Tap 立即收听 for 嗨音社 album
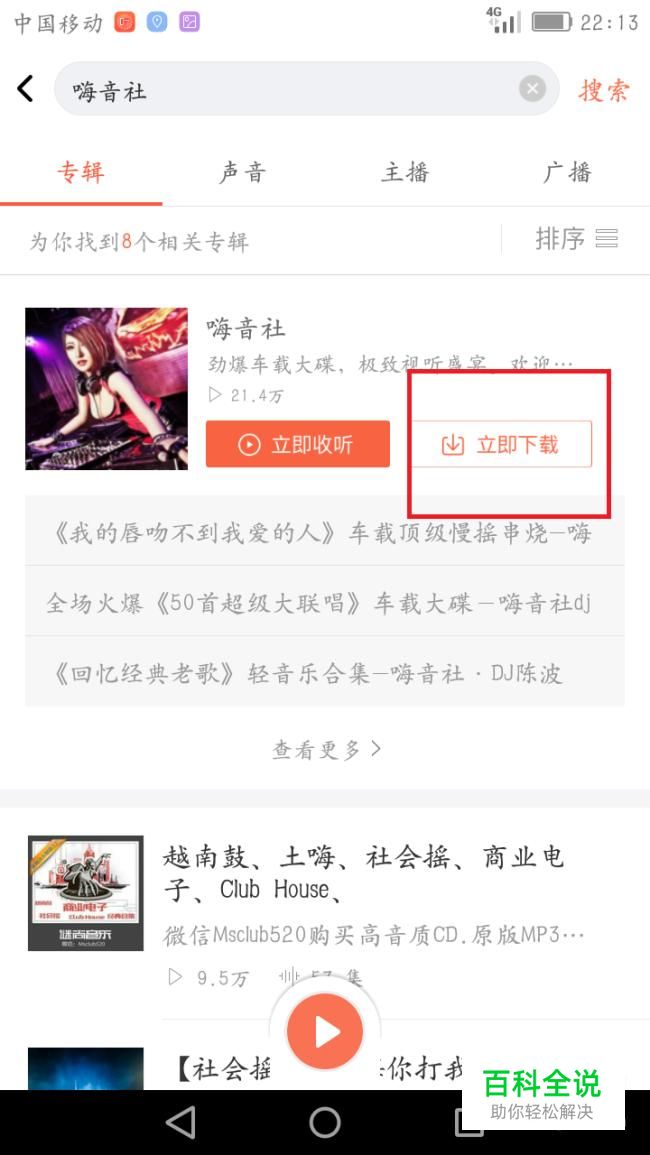Screen dimensions: 650x1155 [298, 444]
